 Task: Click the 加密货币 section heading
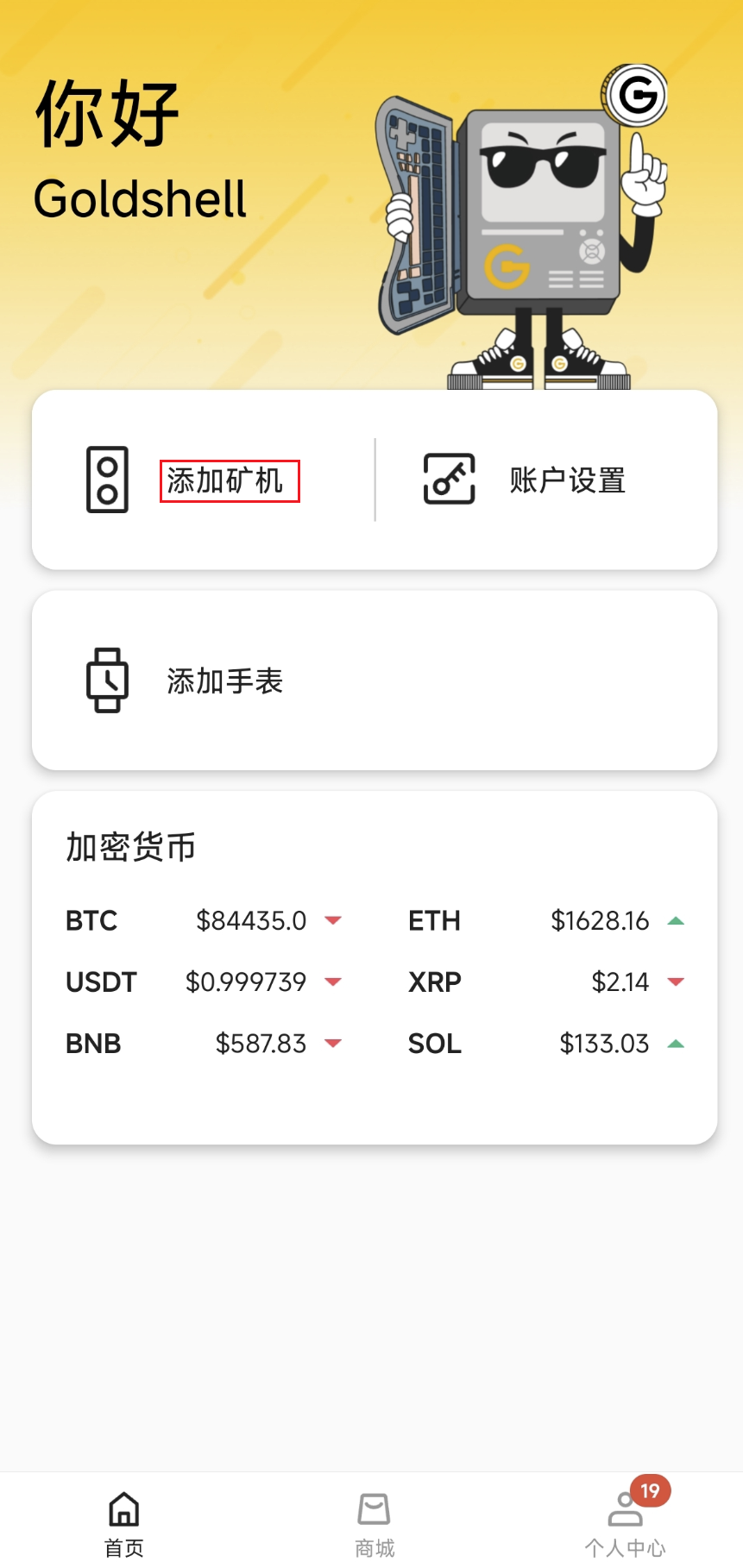130,847
